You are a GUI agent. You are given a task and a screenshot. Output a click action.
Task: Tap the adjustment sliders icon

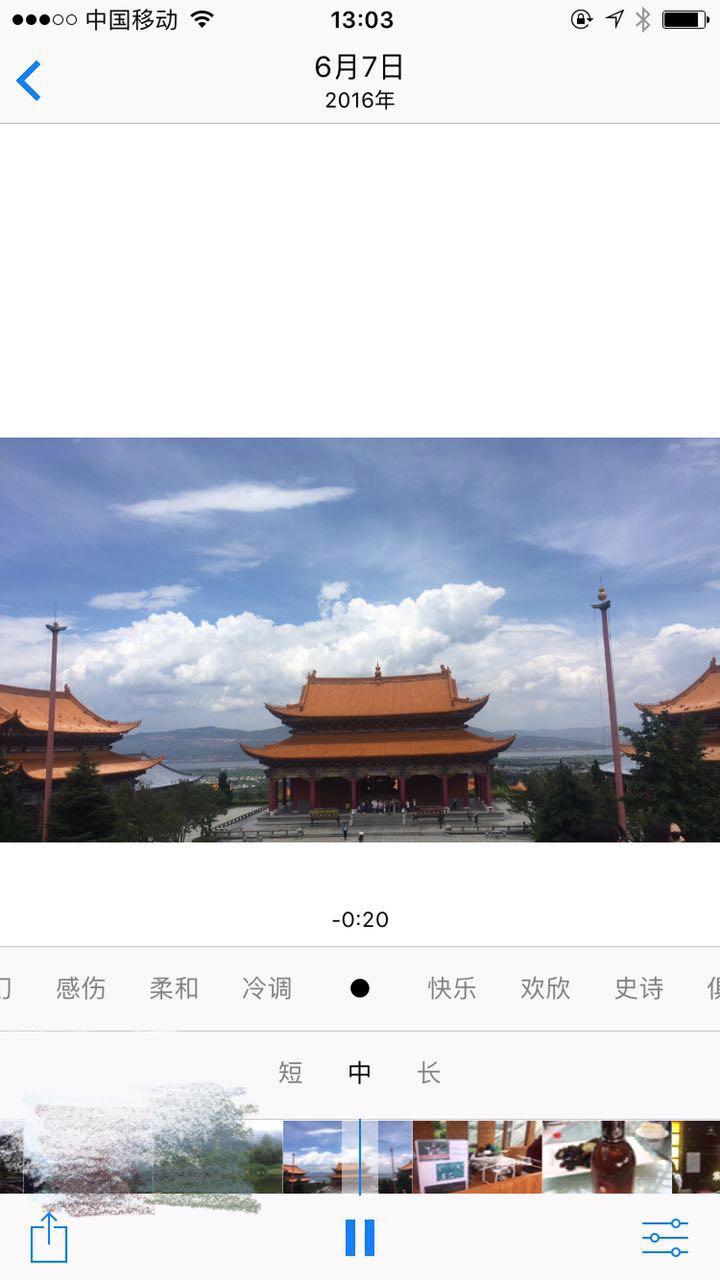[663, 1235]
